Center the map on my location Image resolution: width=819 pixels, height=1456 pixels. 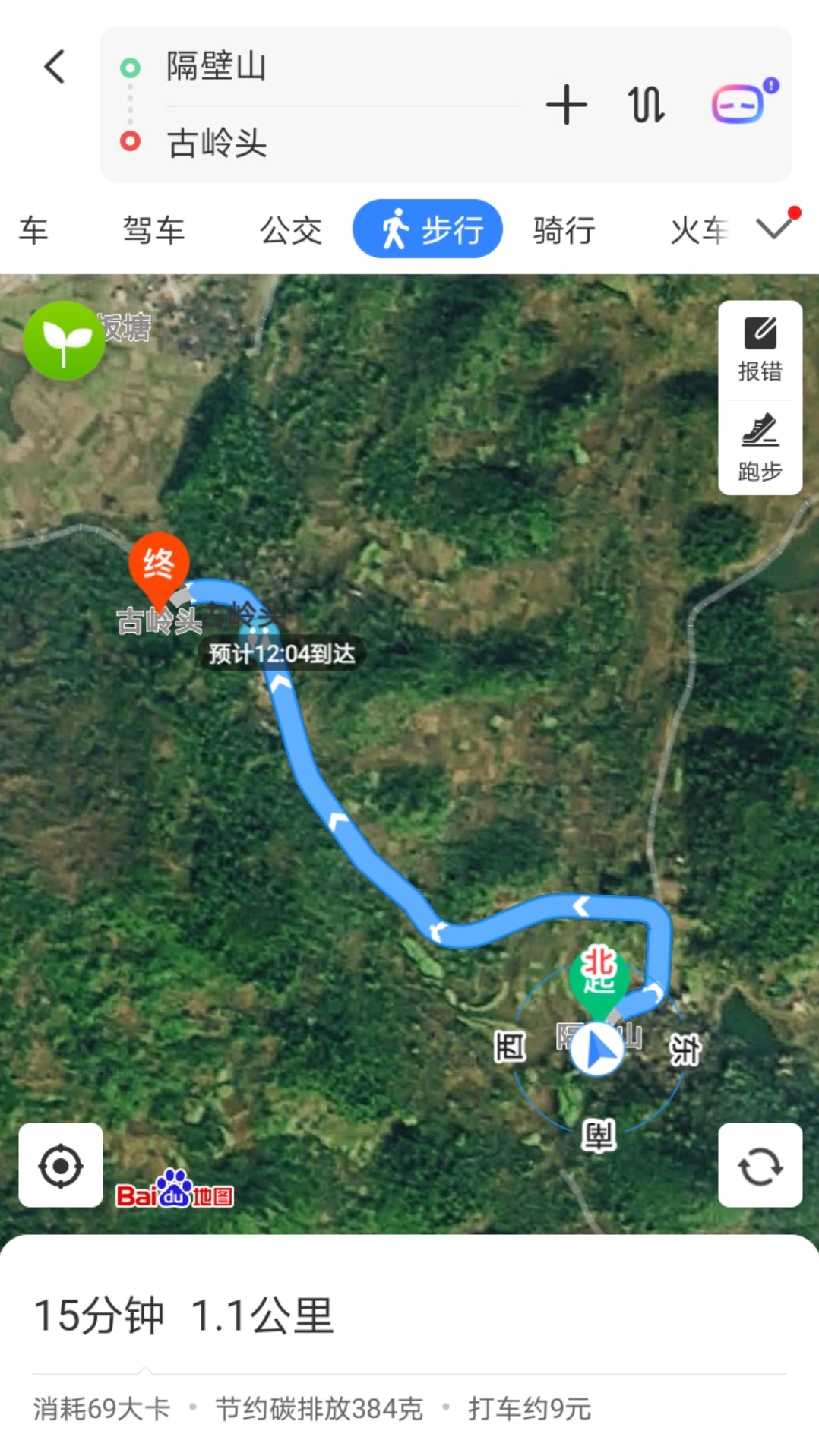[x=61, y=1165]
